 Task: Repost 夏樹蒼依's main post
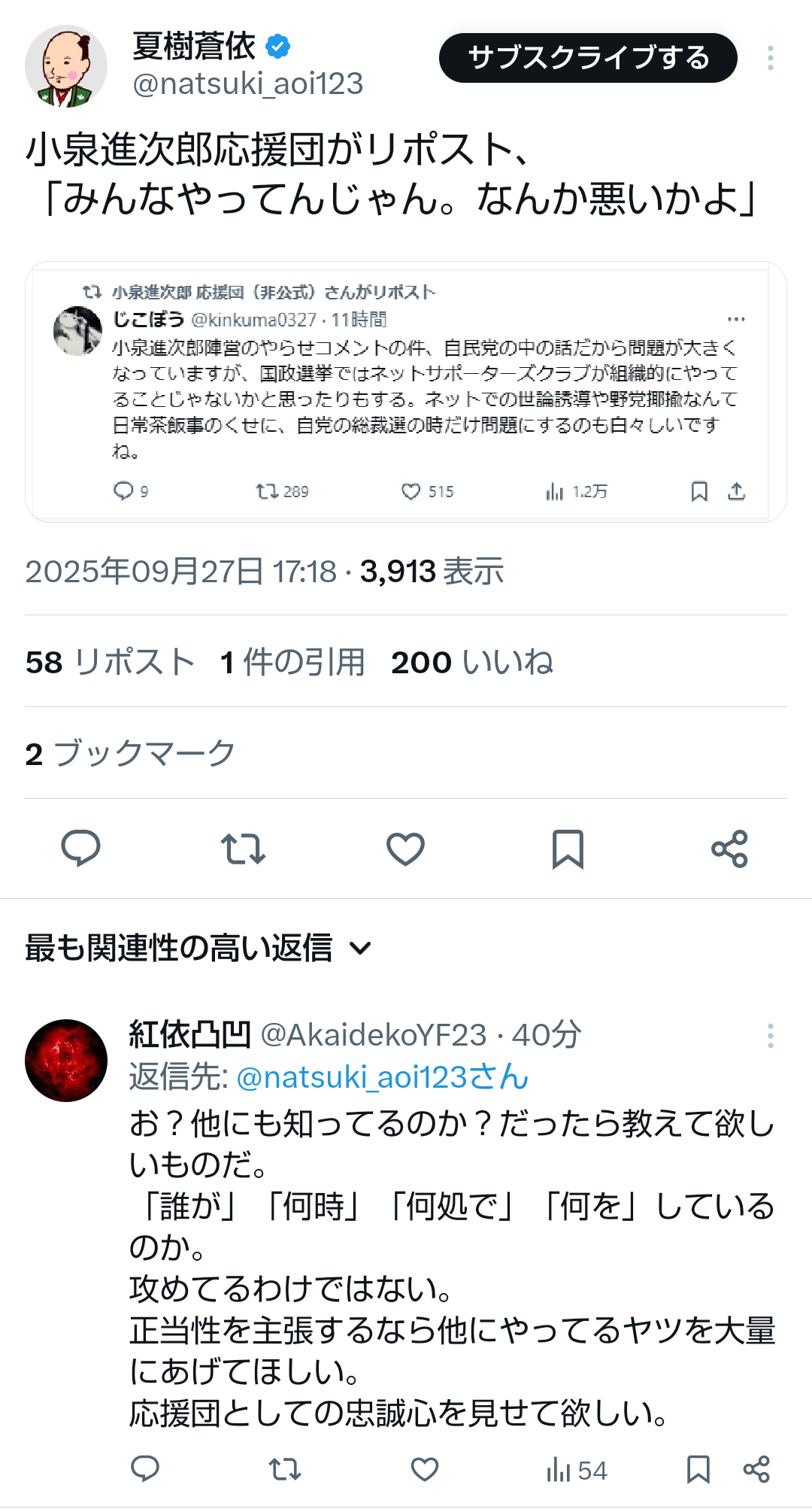click(243, 849)
